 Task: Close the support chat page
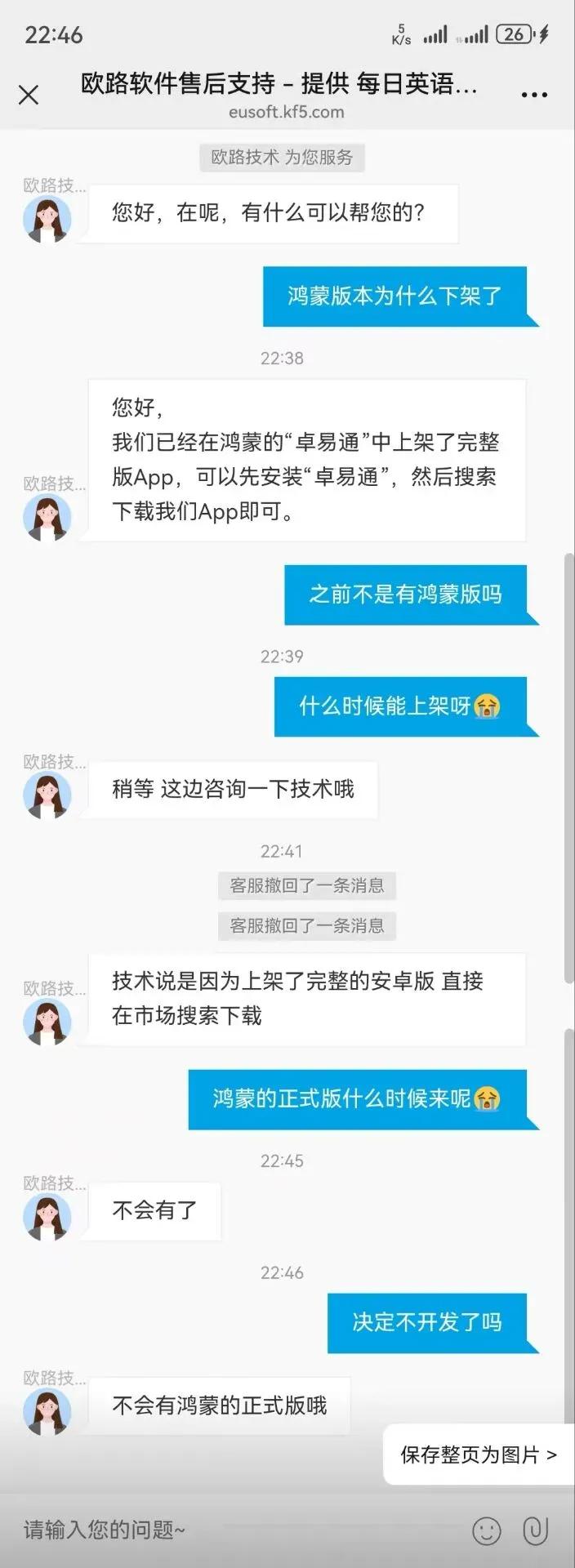pyautogui.click(x=29, y=95)
